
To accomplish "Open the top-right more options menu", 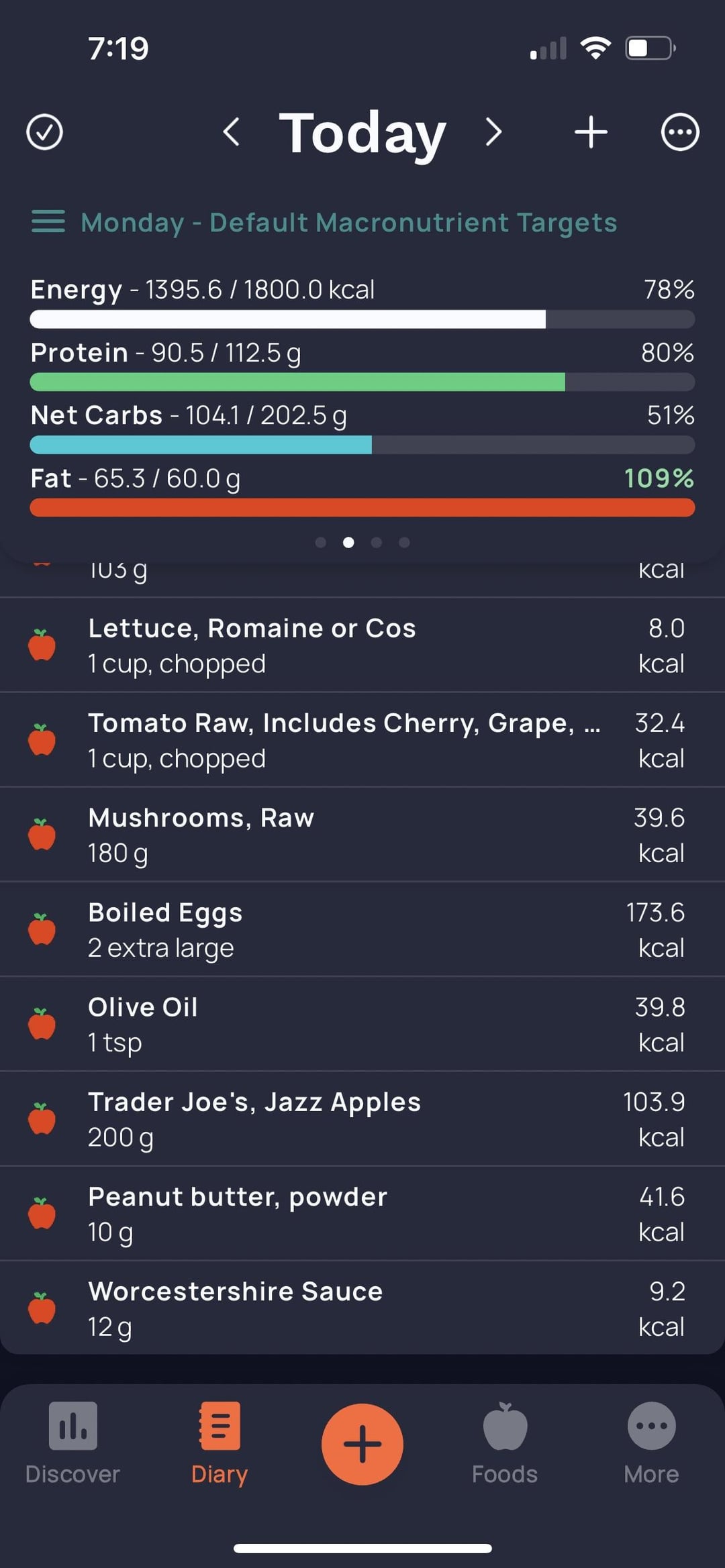I will tap(679, 132).
